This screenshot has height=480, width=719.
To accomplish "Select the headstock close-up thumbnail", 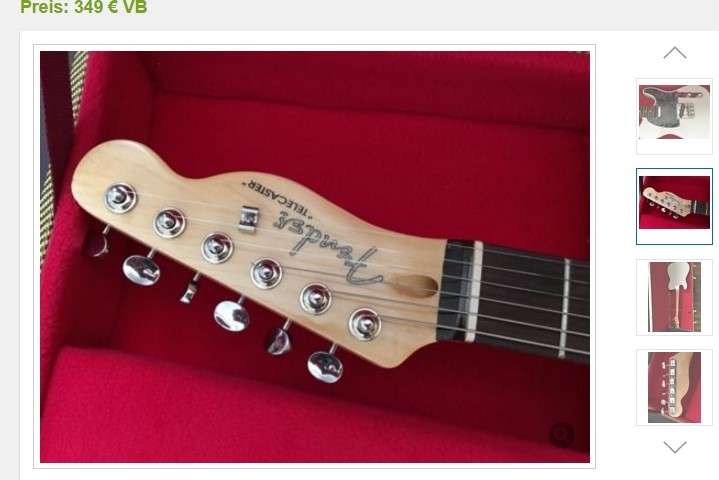I will point(674,206).
